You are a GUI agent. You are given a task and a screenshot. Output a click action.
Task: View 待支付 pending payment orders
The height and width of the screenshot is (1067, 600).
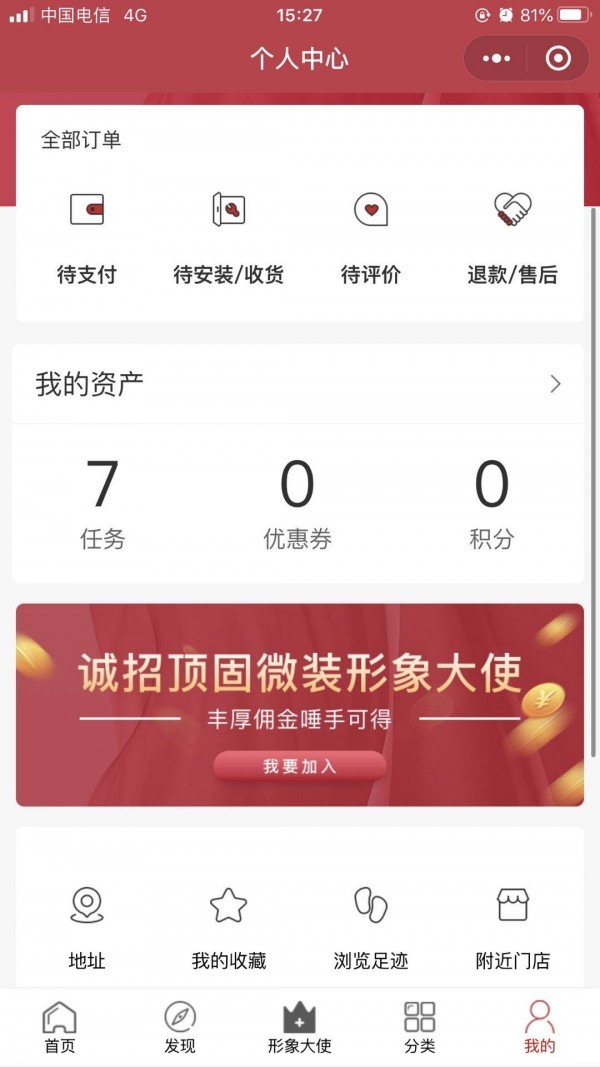(86, 238)
